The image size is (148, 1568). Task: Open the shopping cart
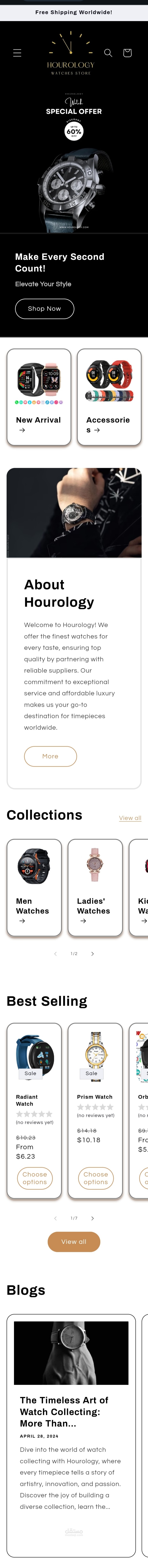127,53
